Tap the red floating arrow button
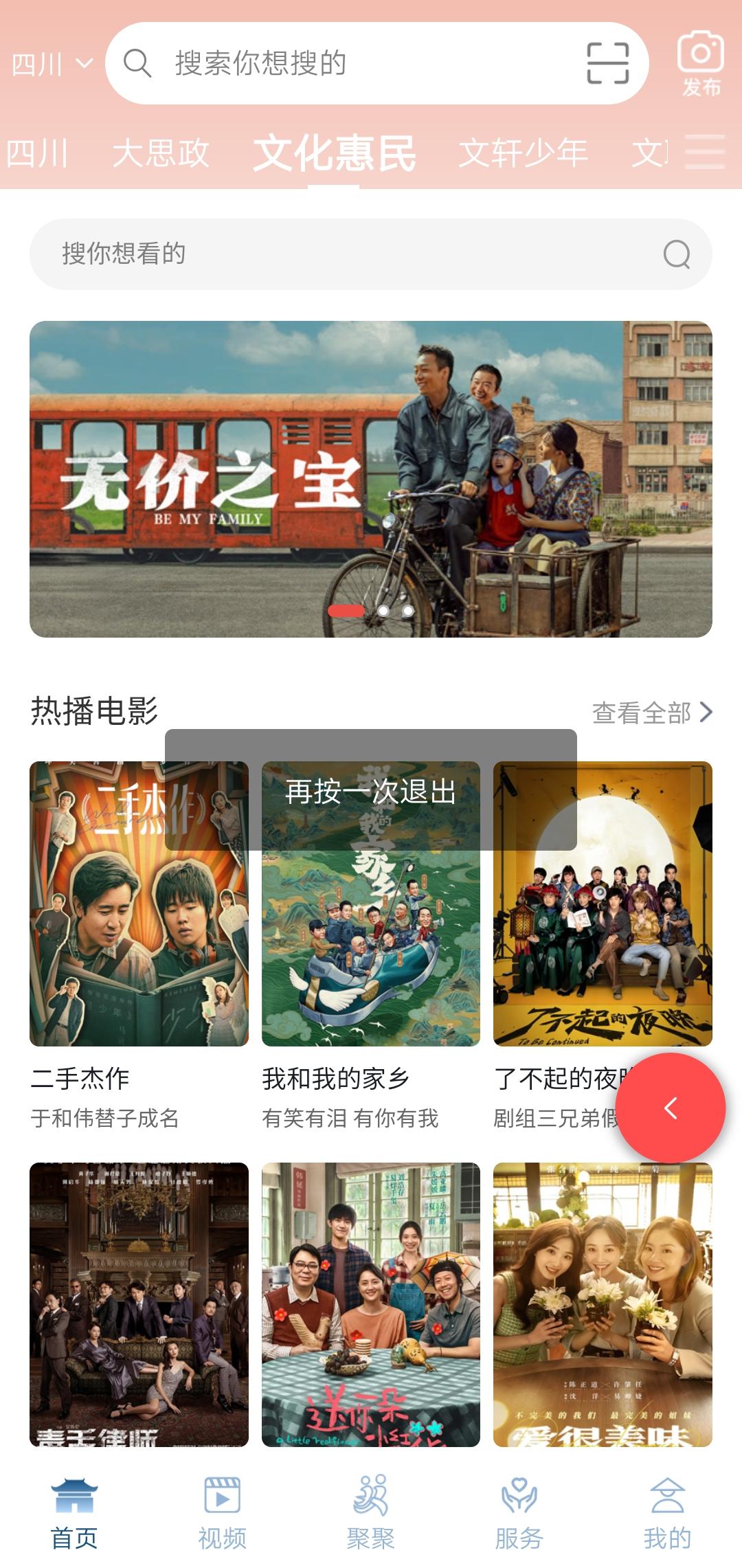The width and height of the screenshot is (742, 1568). click(x=671, y=1108)
